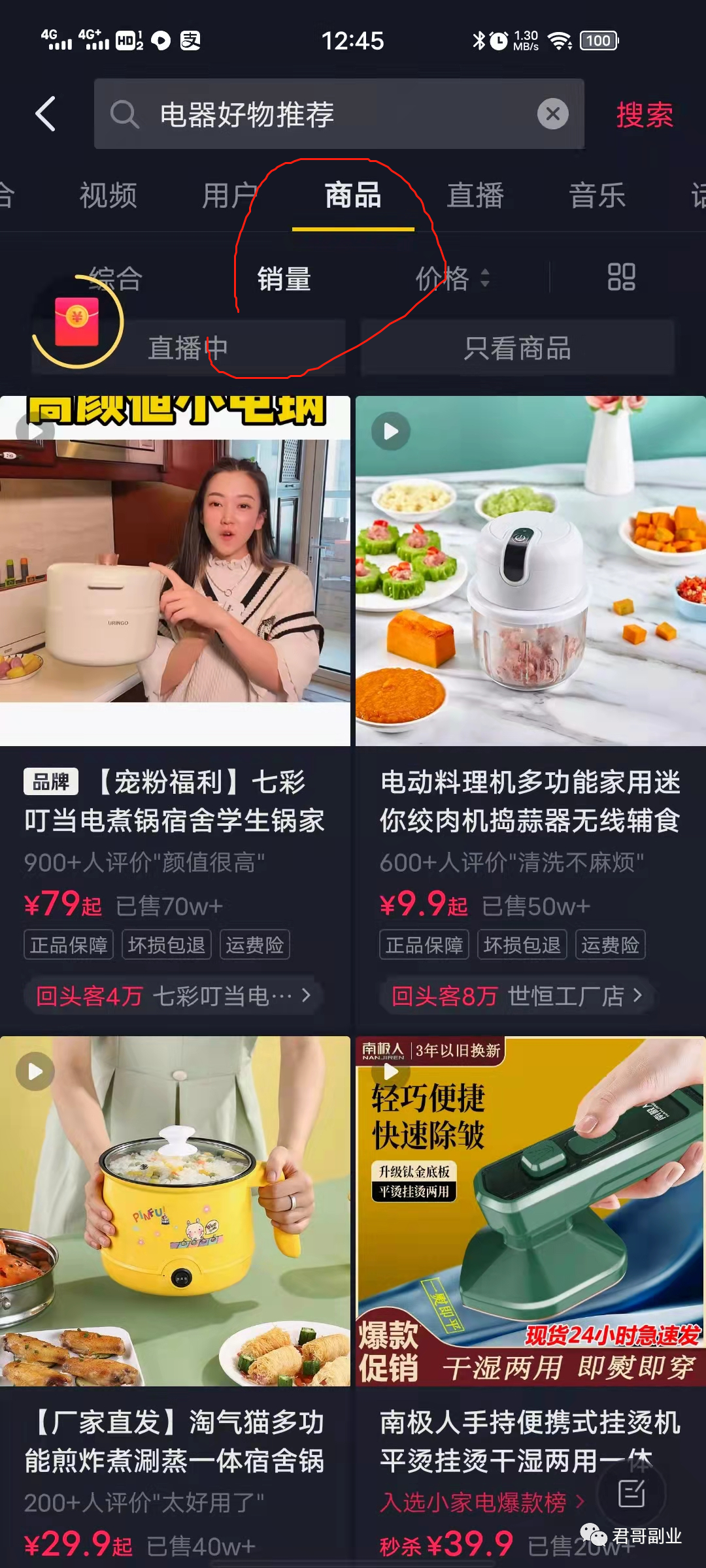Open the 音乐 tab

click(597, 195)
